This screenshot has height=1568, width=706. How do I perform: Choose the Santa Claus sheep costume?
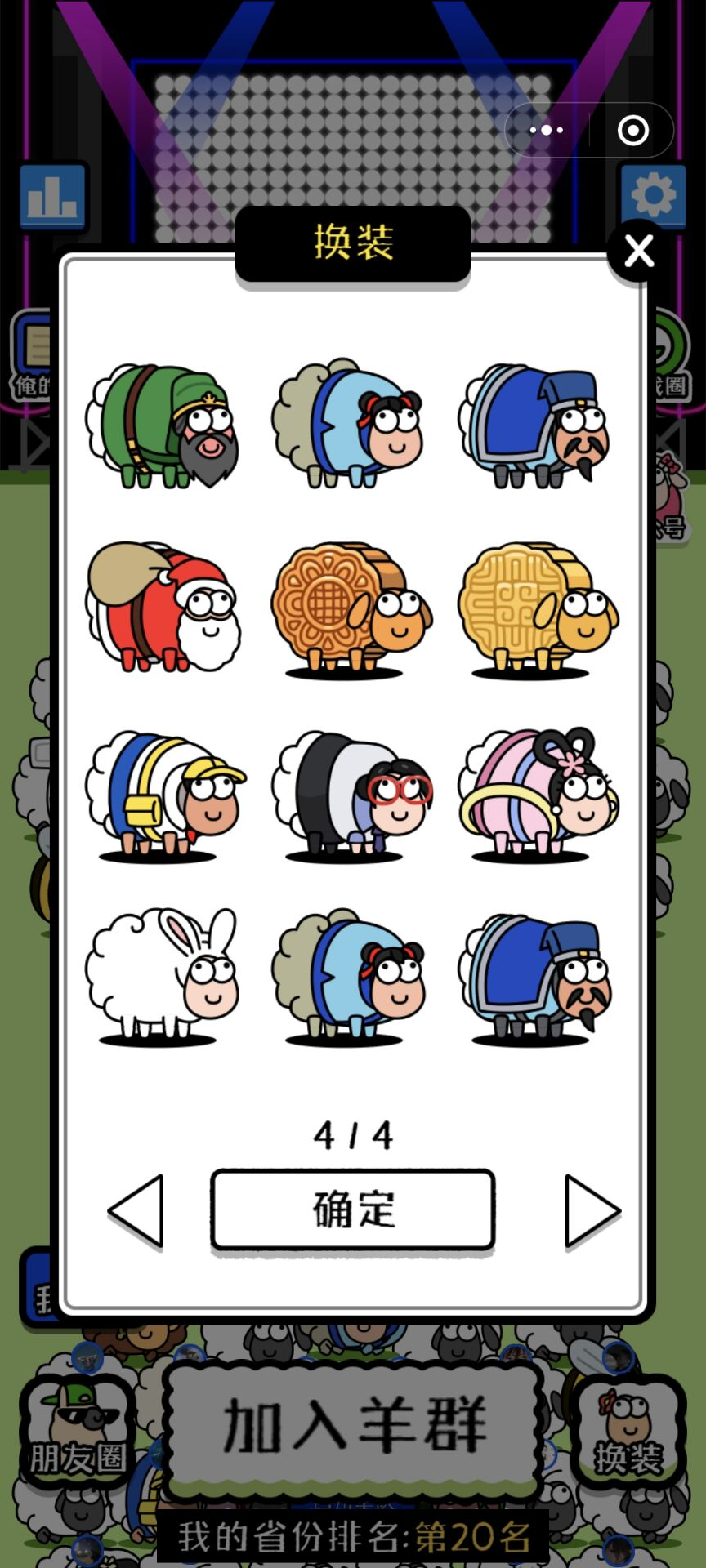[163, 608]
